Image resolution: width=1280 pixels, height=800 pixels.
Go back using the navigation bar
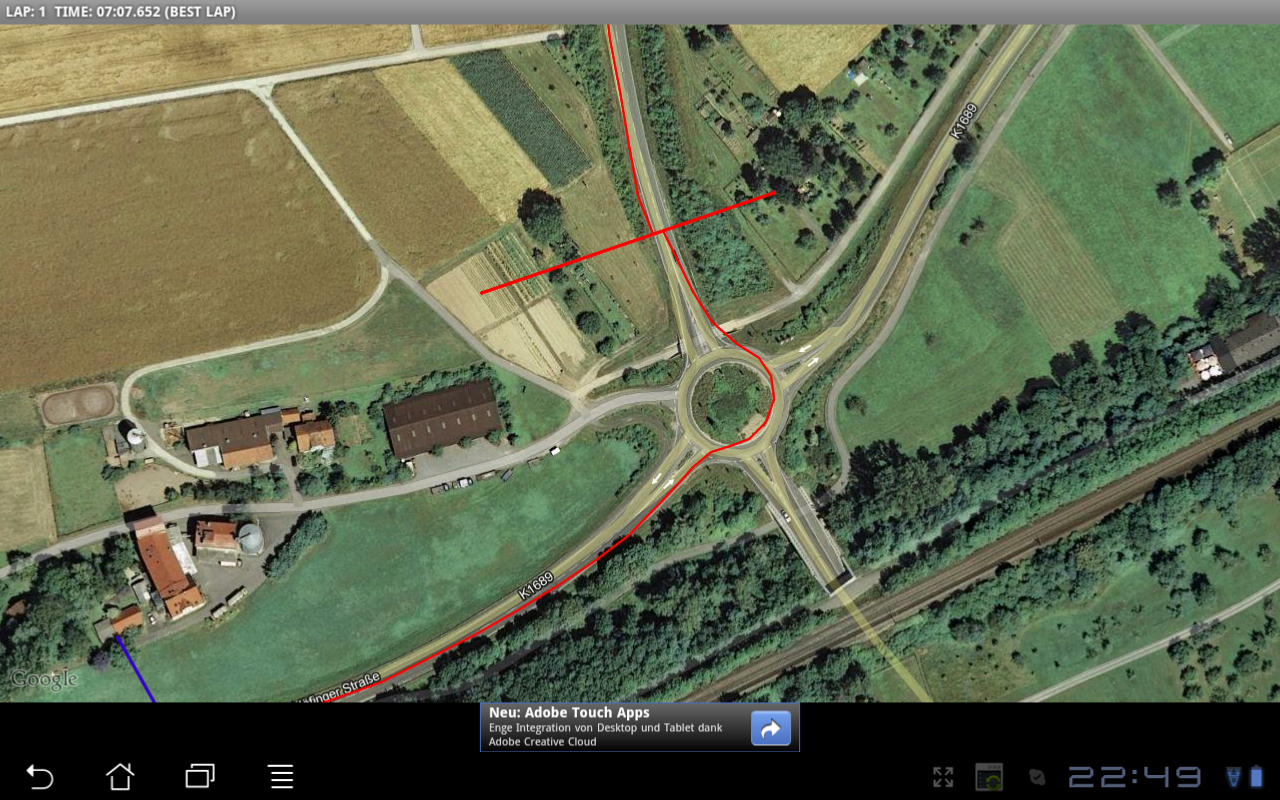40,776
